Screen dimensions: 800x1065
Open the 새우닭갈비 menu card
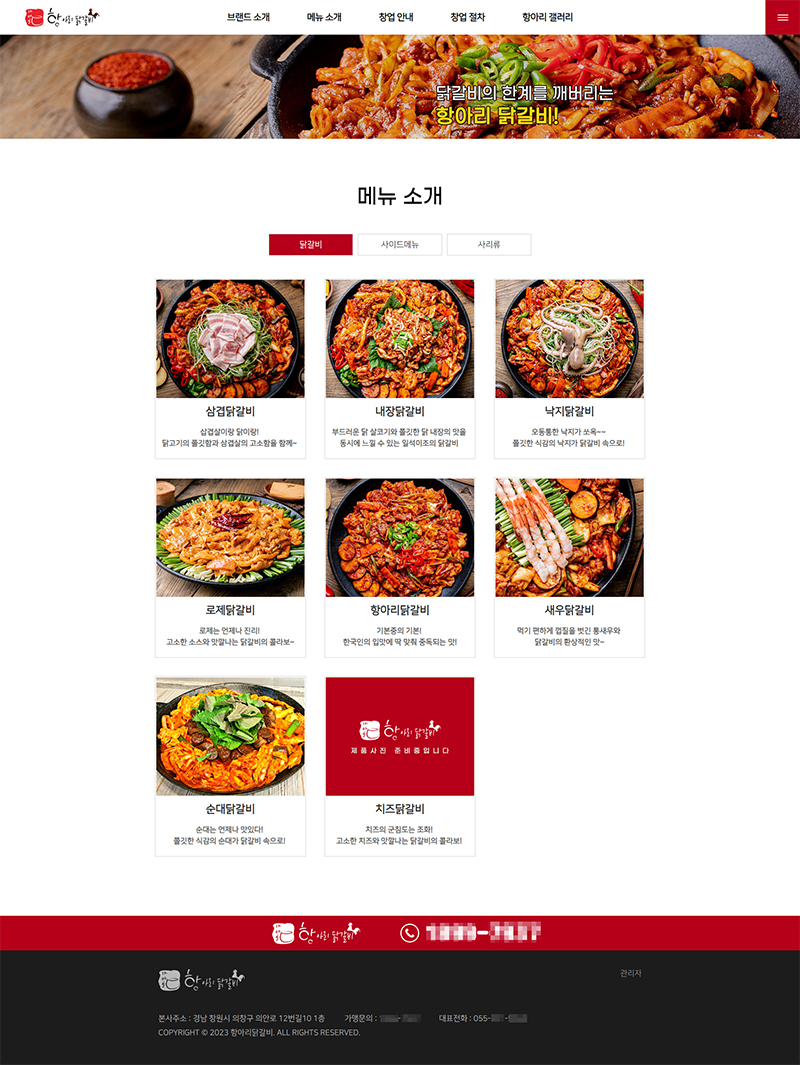tap(569, 538)
